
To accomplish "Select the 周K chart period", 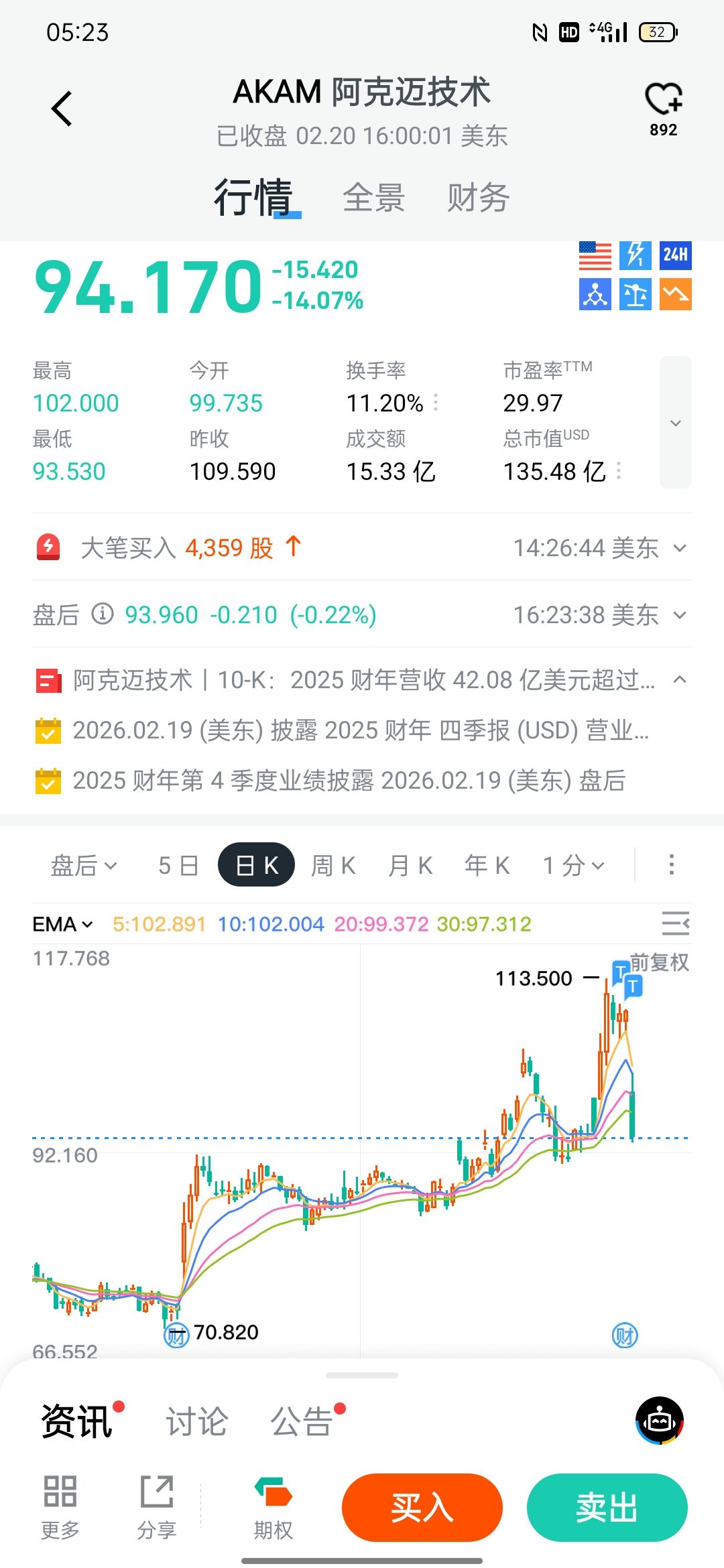I will coord(333,865).
